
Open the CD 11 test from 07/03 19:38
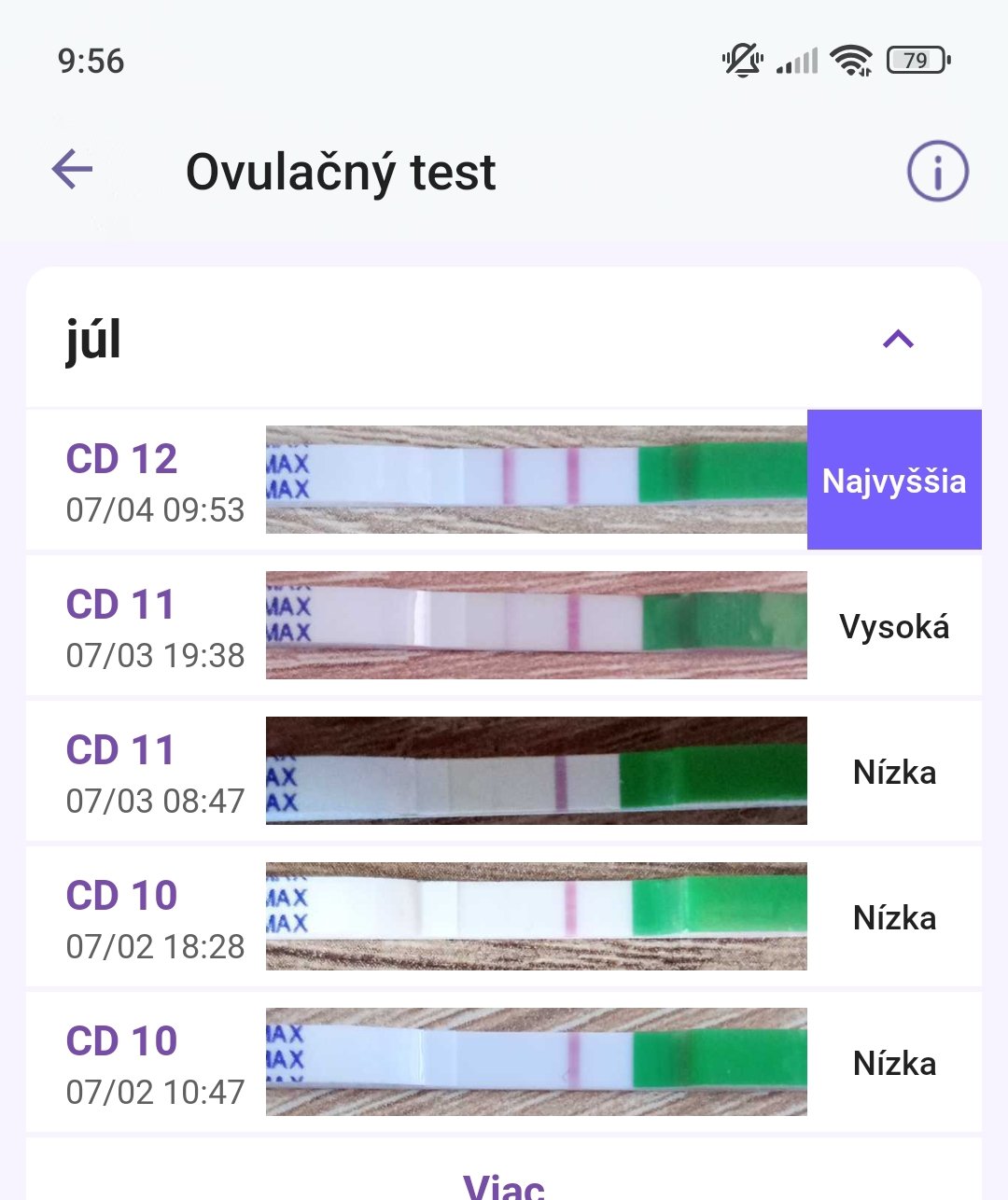(x=504, y=625)
